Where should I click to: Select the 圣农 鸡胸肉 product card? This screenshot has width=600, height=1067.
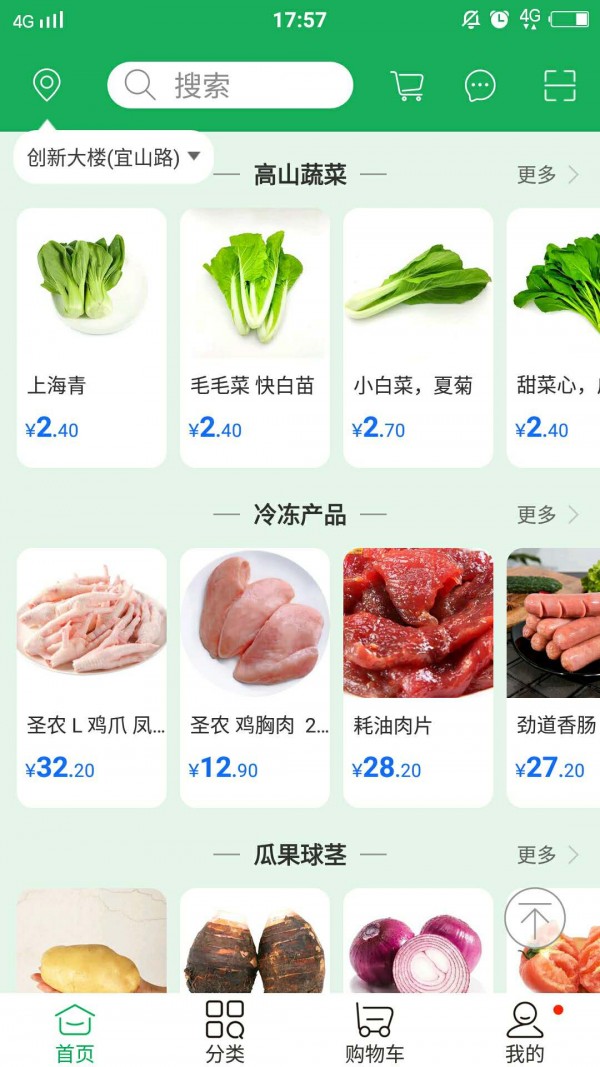click(255, 677)
